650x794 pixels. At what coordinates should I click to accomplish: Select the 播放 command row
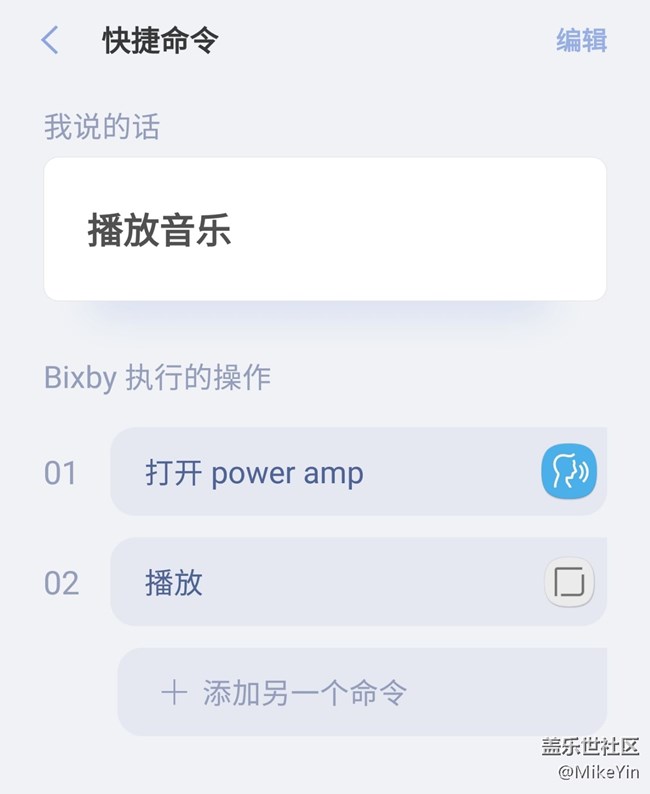click(x=330, y=582)
